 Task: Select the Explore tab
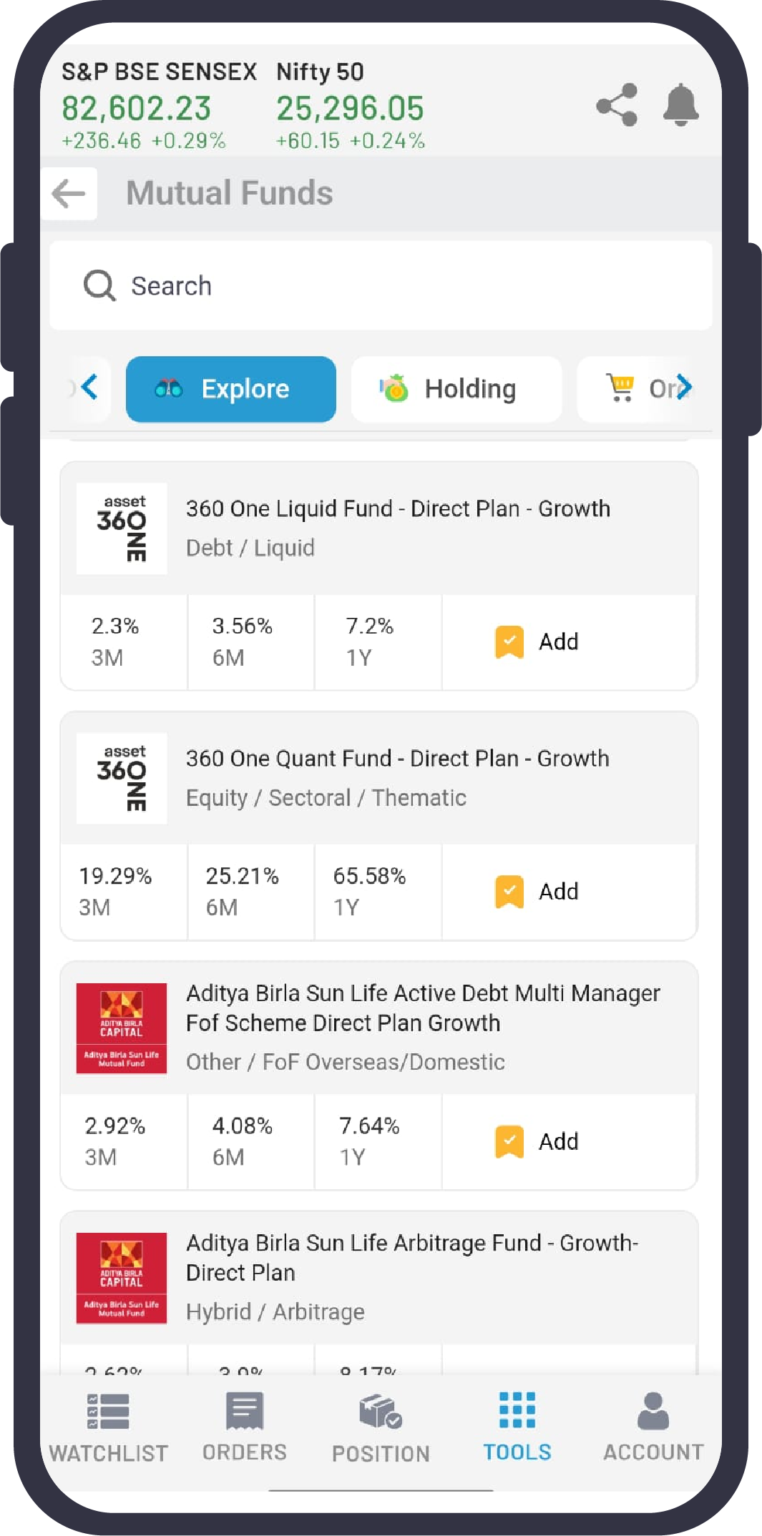tap(231, 389)
